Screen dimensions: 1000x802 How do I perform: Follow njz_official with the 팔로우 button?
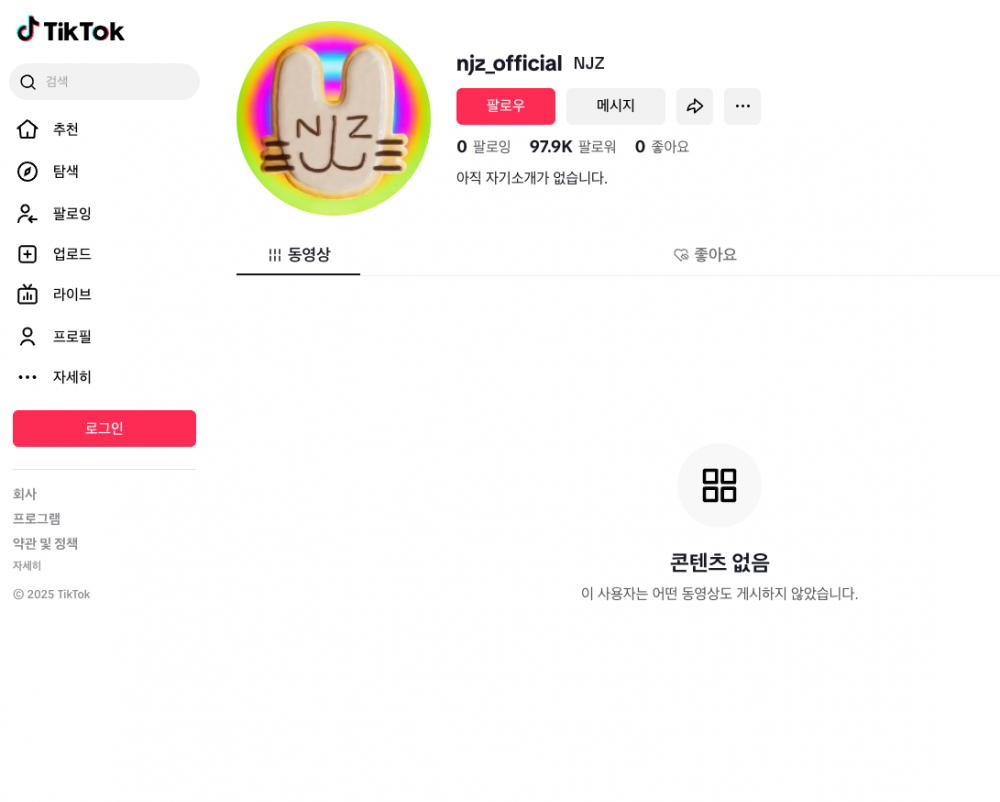[505, 106]
